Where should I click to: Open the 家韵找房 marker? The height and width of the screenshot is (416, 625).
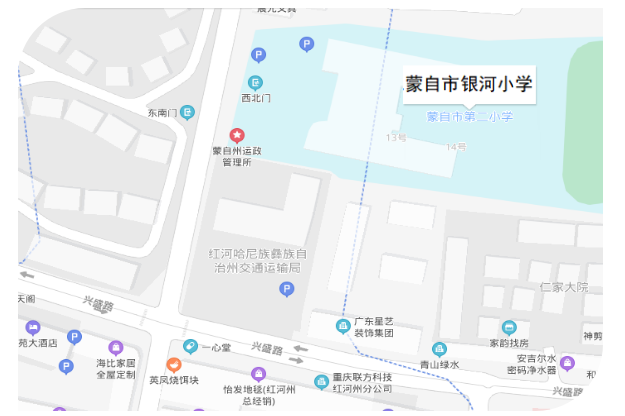(509, 327)
